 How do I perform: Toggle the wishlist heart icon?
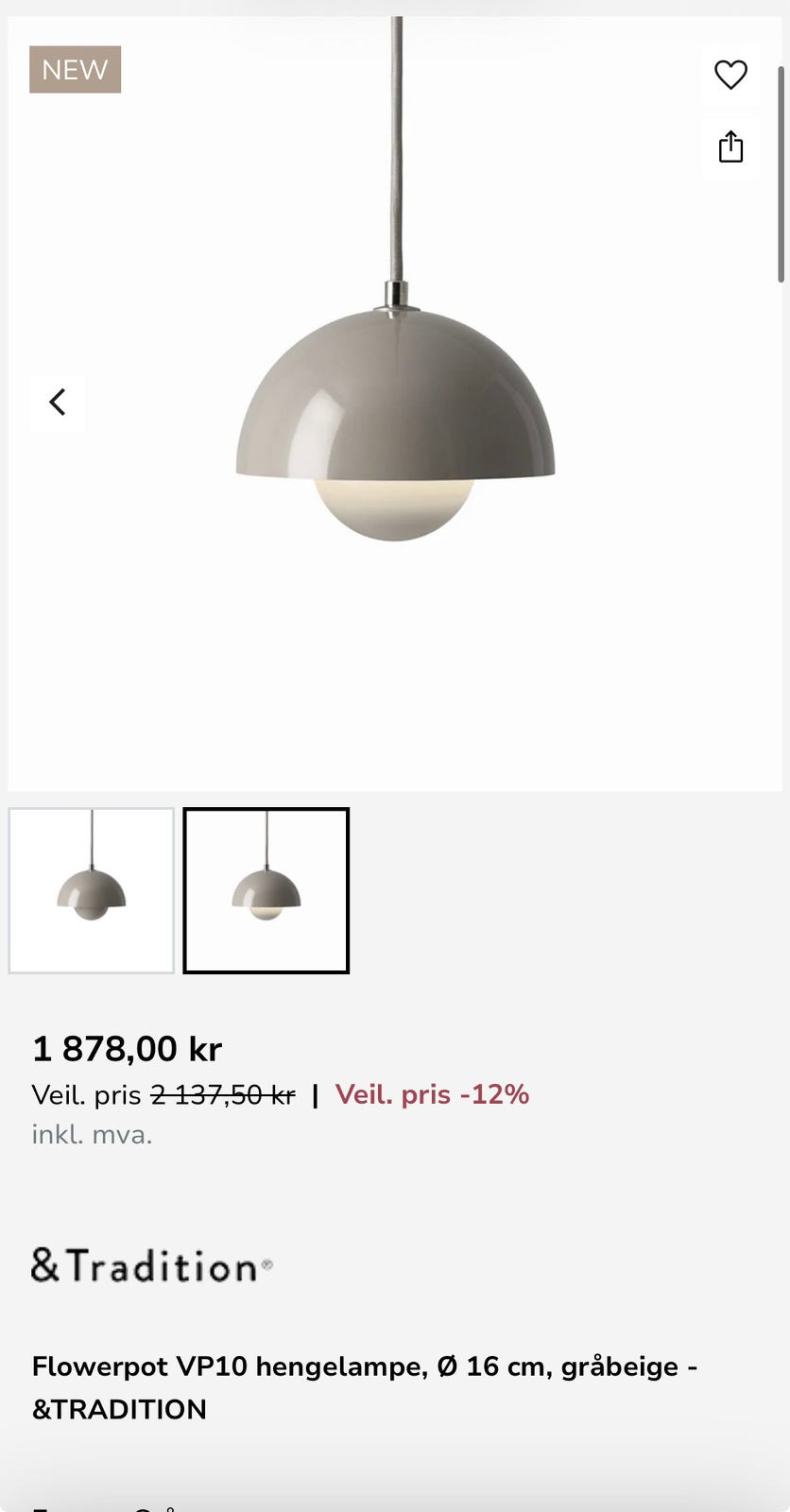pyautogui.click(x=730, y=76)
